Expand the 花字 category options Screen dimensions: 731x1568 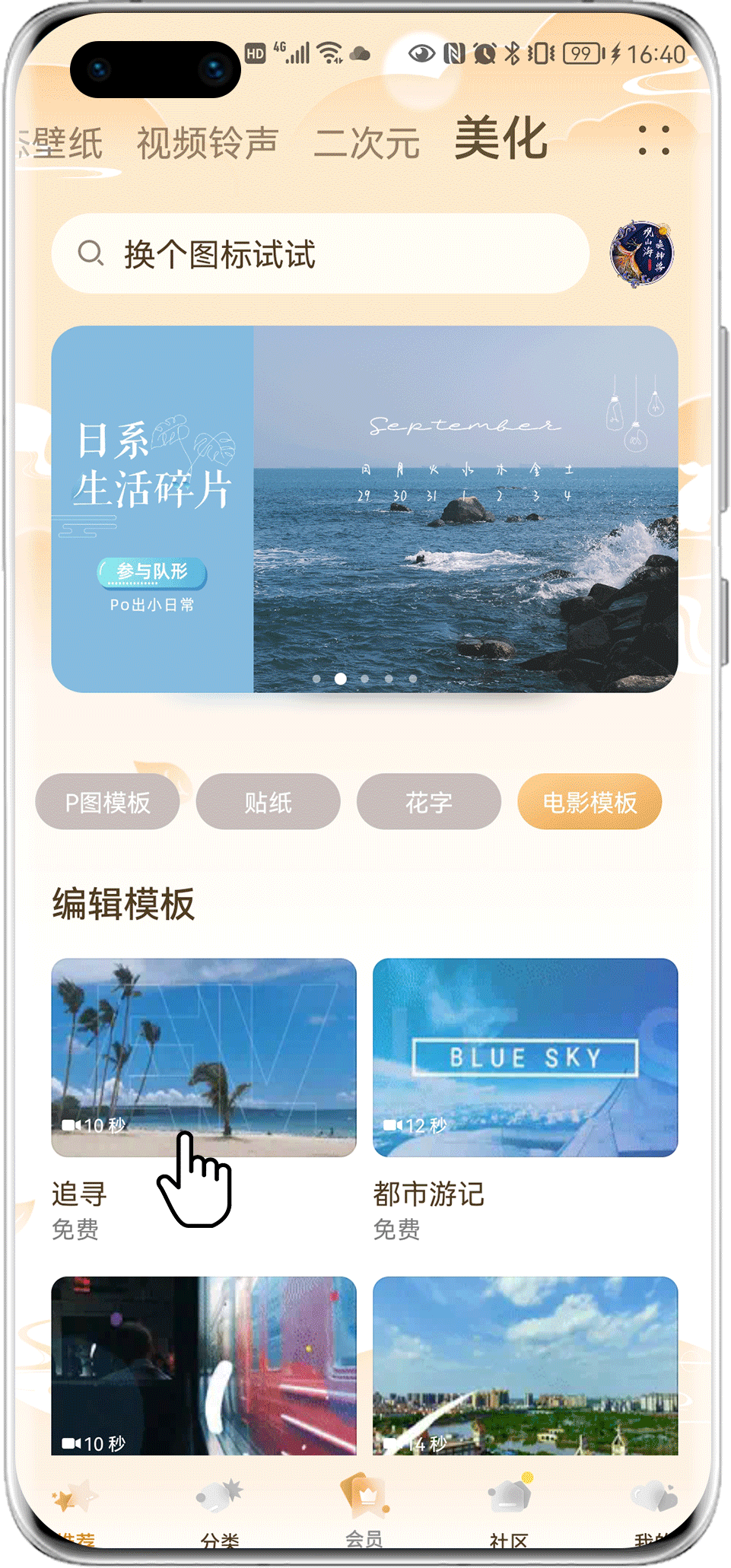coord(428,801)
